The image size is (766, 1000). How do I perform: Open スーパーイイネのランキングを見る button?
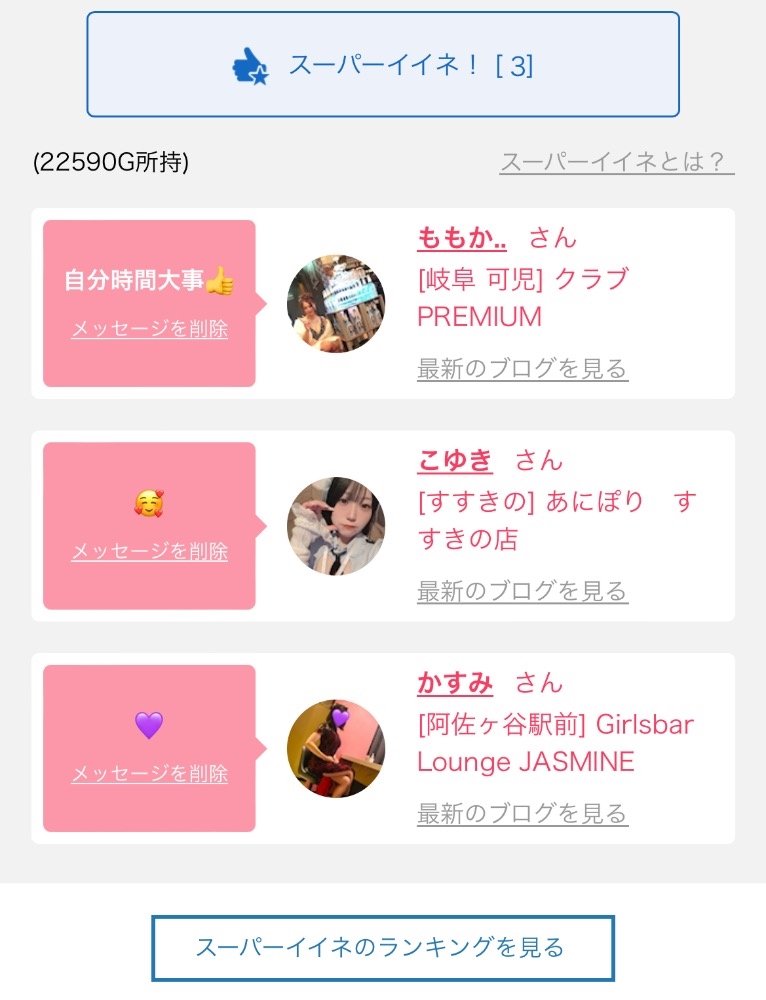point(383,947)
